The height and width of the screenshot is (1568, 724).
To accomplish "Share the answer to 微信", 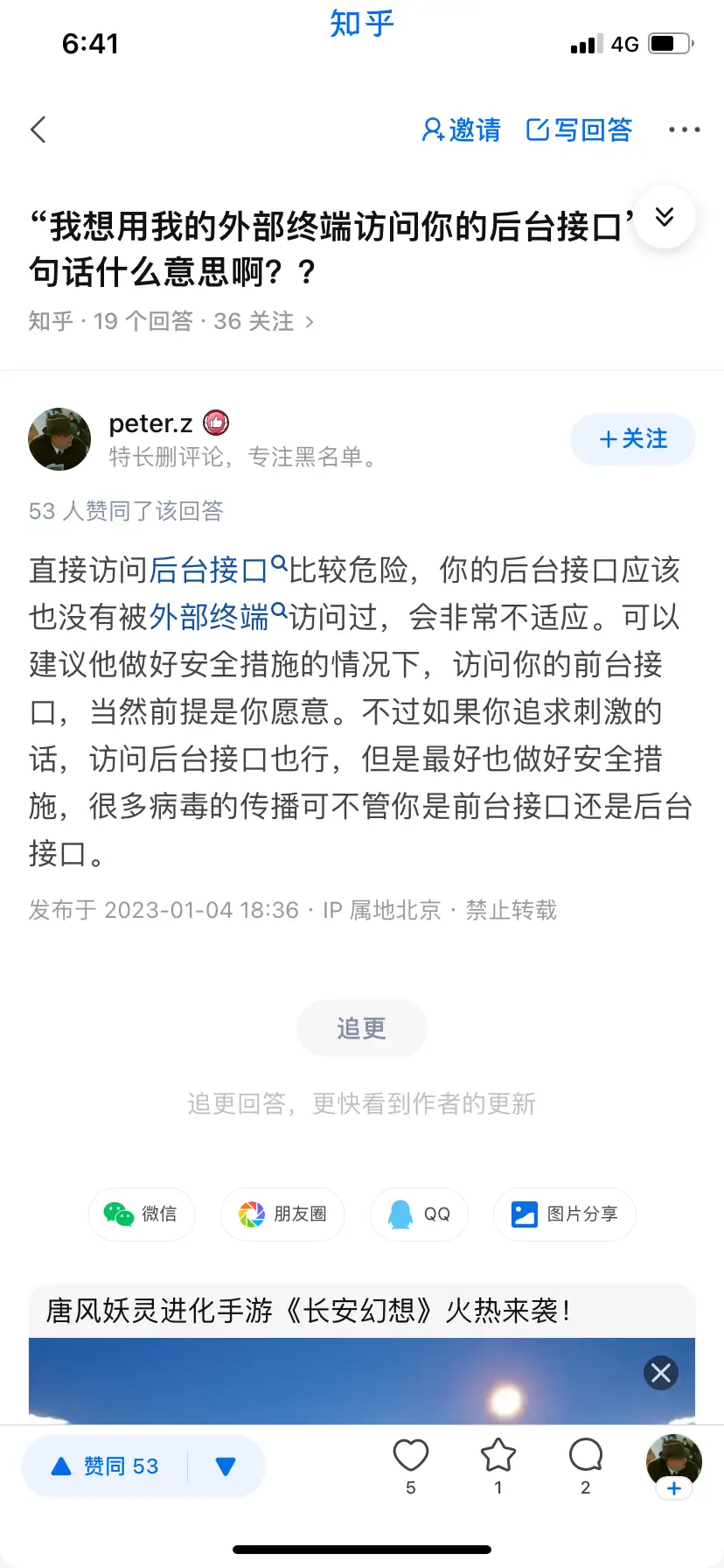I will pos(142,1214).
